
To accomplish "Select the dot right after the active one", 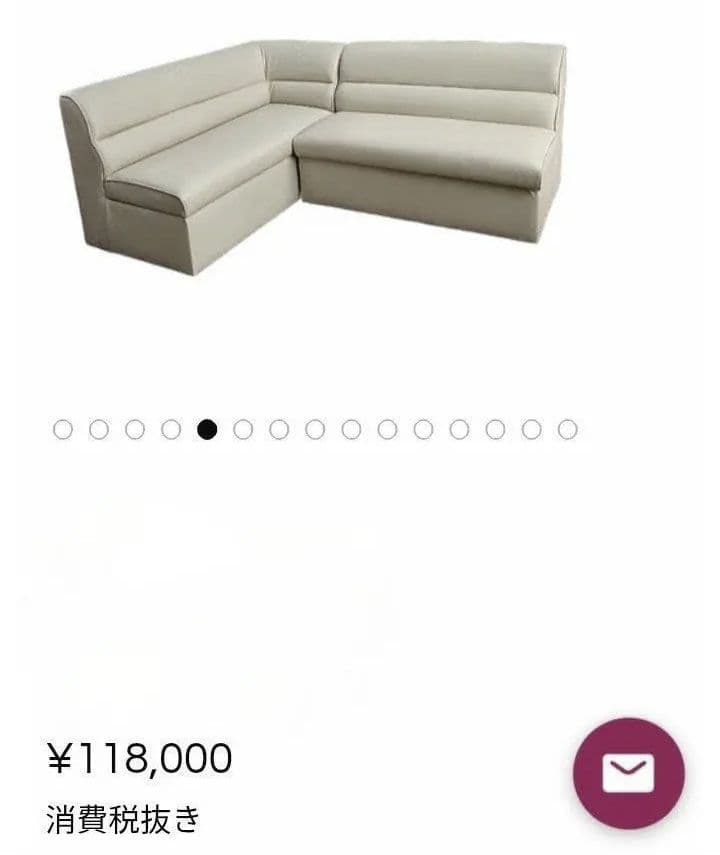I will coord(243,430).
